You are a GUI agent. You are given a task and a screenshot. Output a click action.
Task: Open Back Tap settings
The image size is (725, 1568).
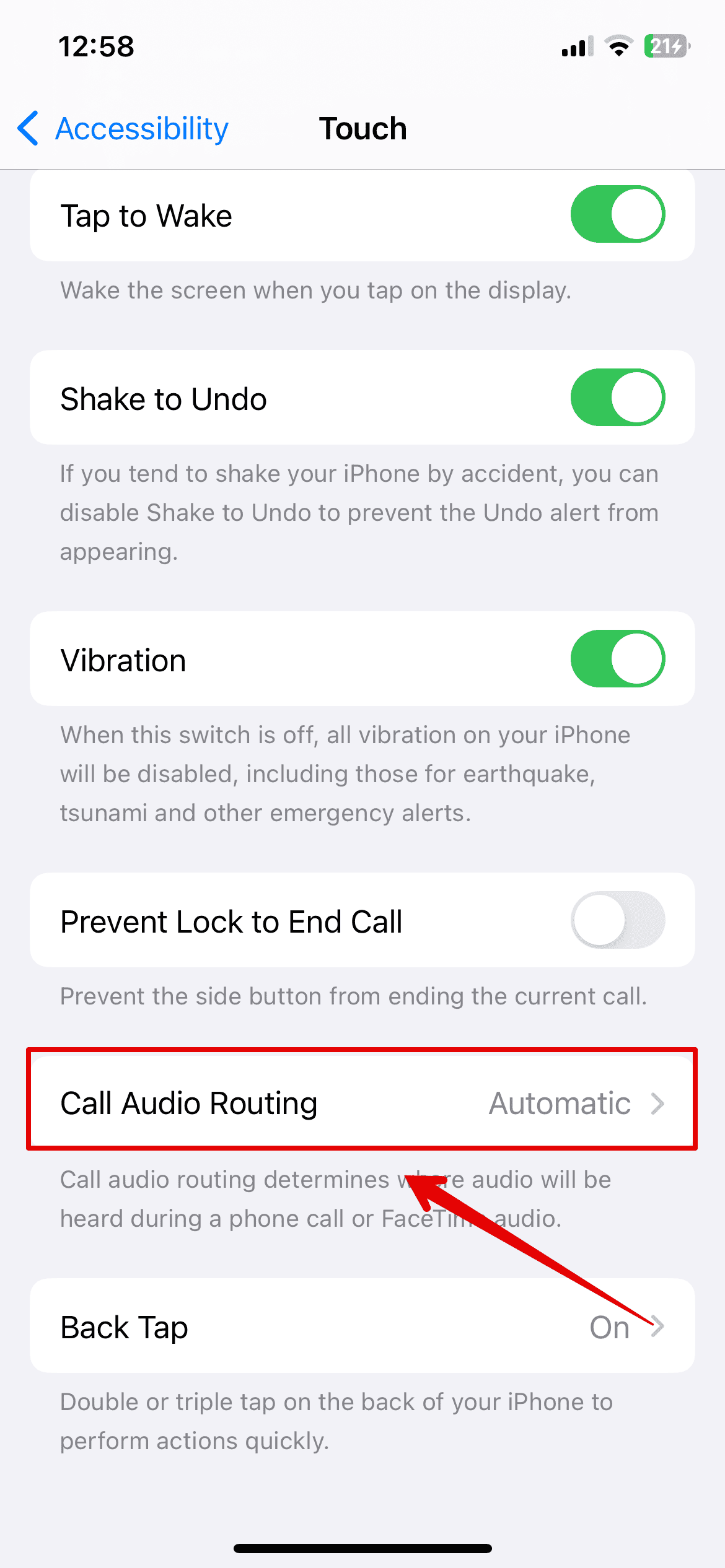click(x=362, y=1326)
